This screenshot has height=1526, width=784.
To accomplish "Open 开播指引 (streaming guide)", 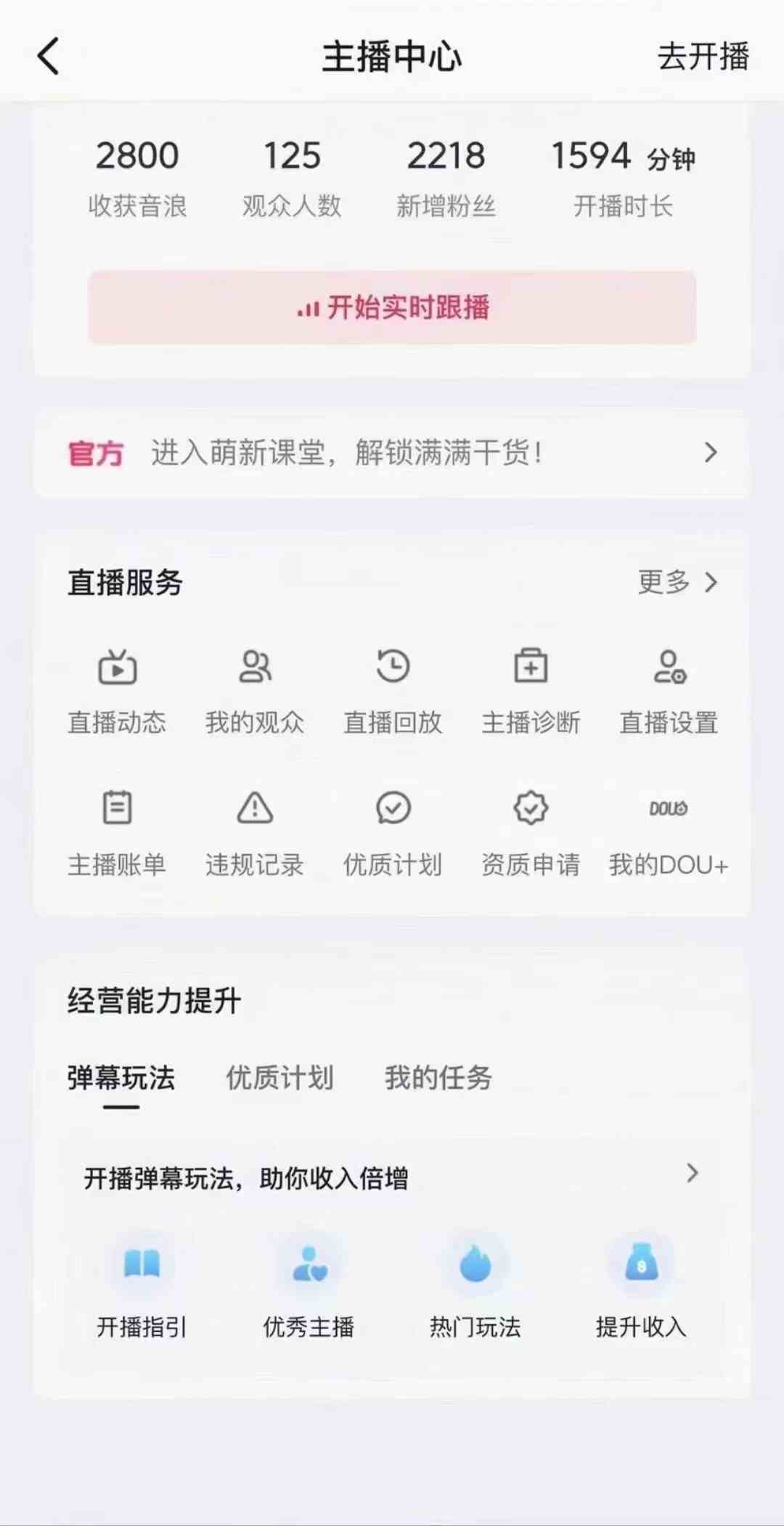I will click(x=143, y=1289).
